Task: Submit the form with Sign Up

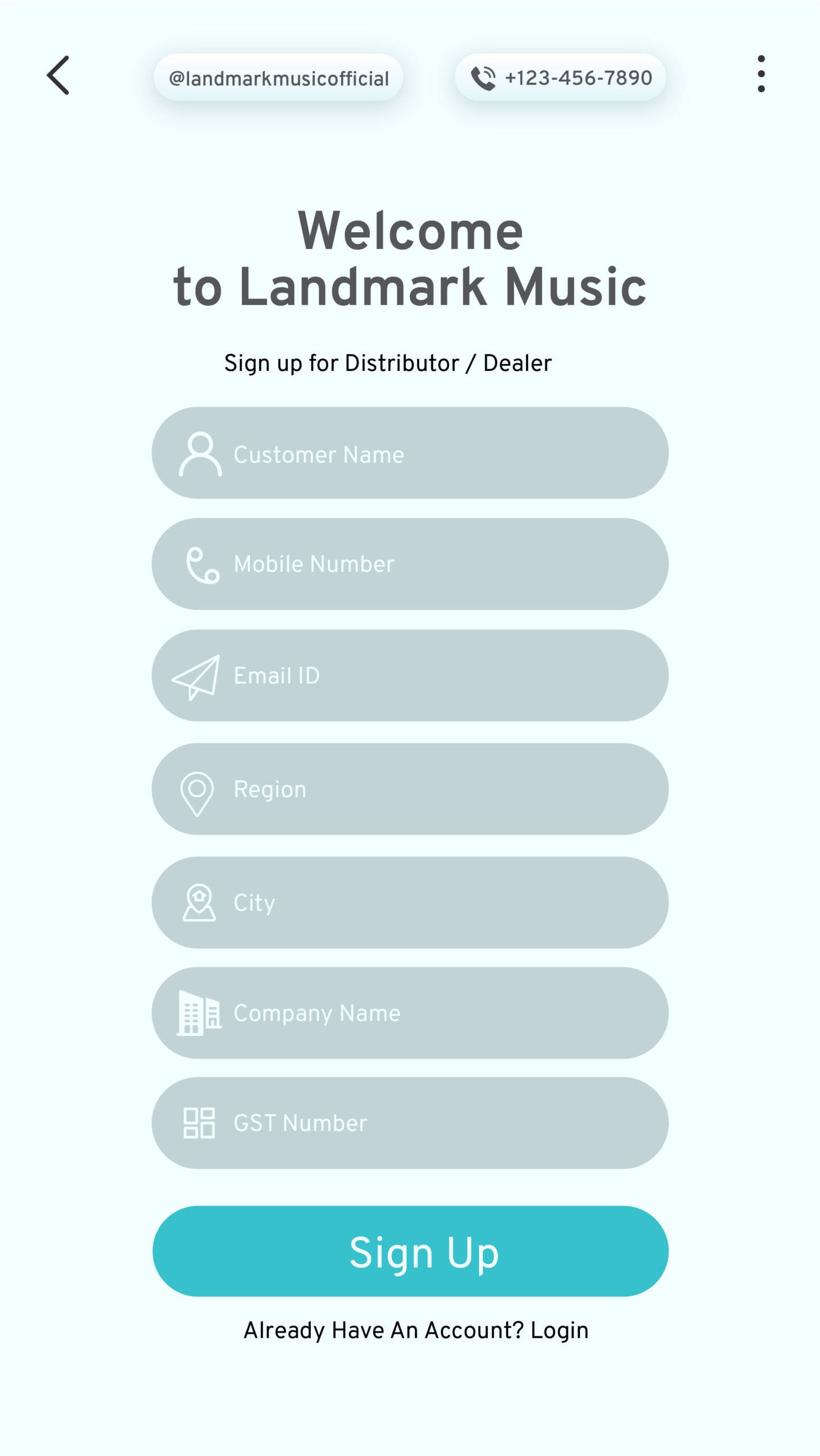Action: click(410, 1251)
